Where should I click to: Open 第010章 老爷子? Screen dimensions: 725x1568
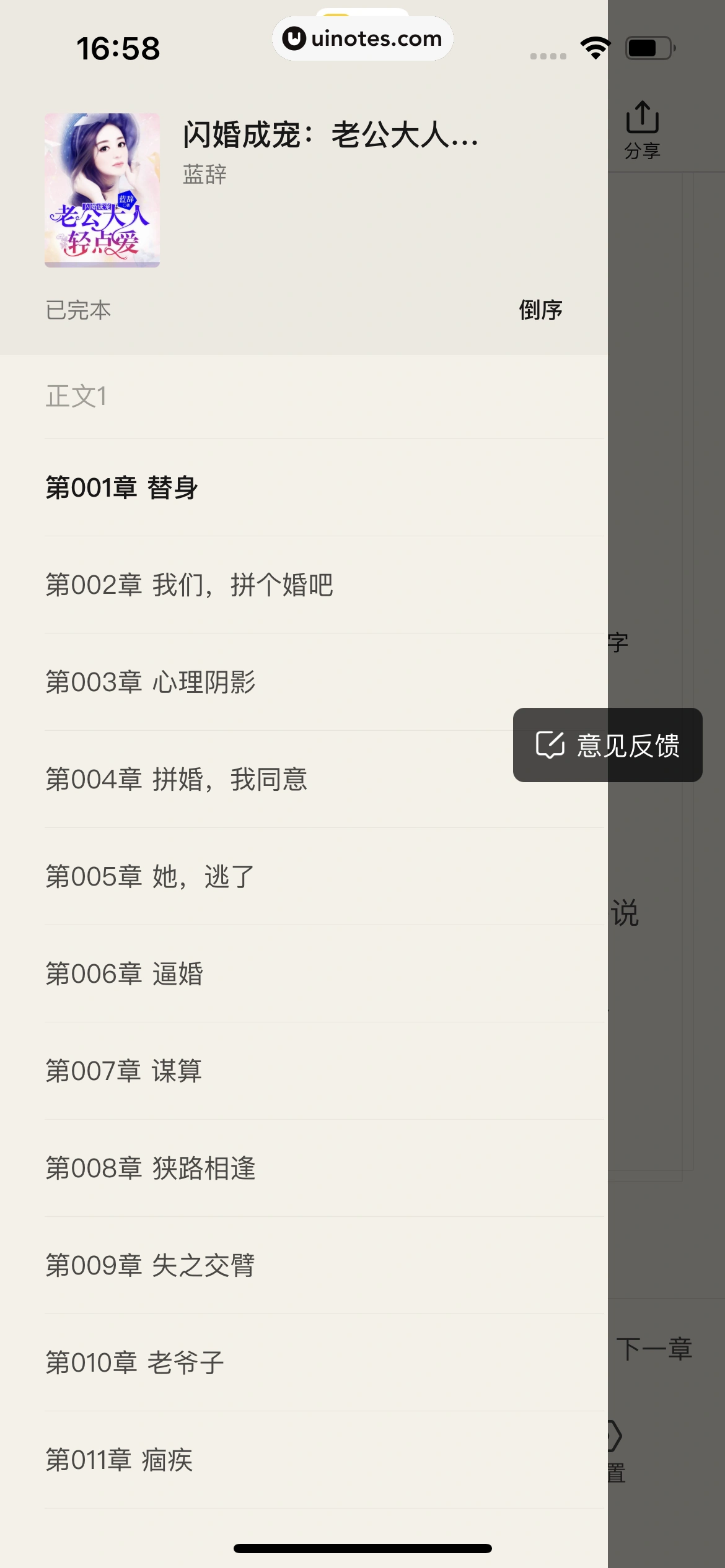click(x=134, y=1361)
